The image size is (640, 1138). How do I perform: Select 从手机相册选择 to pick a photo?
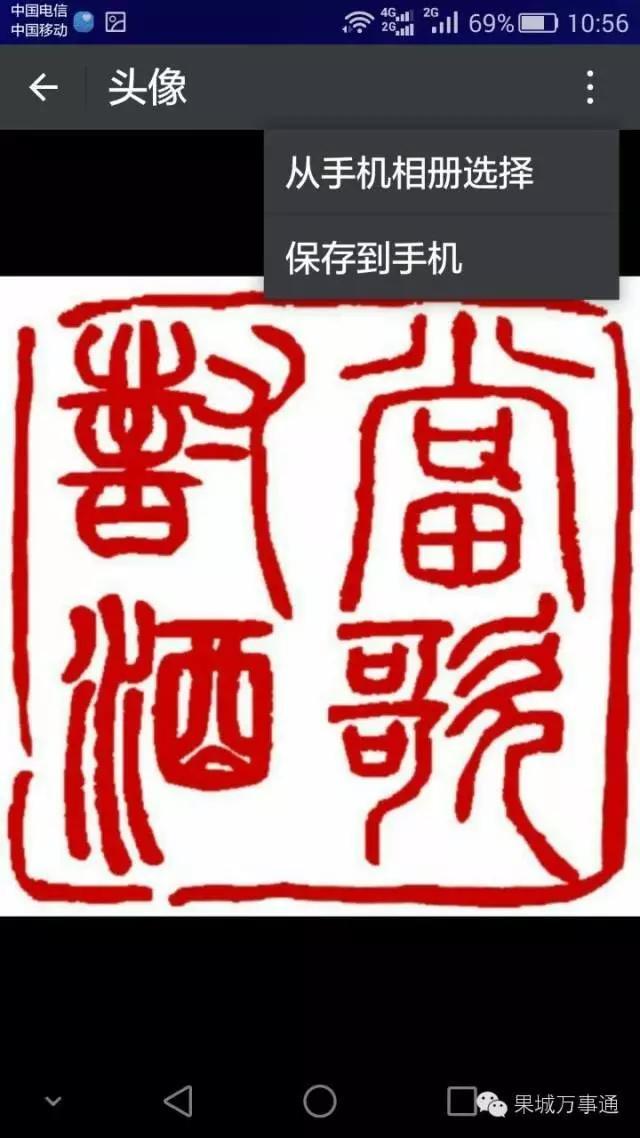point(441,173)
